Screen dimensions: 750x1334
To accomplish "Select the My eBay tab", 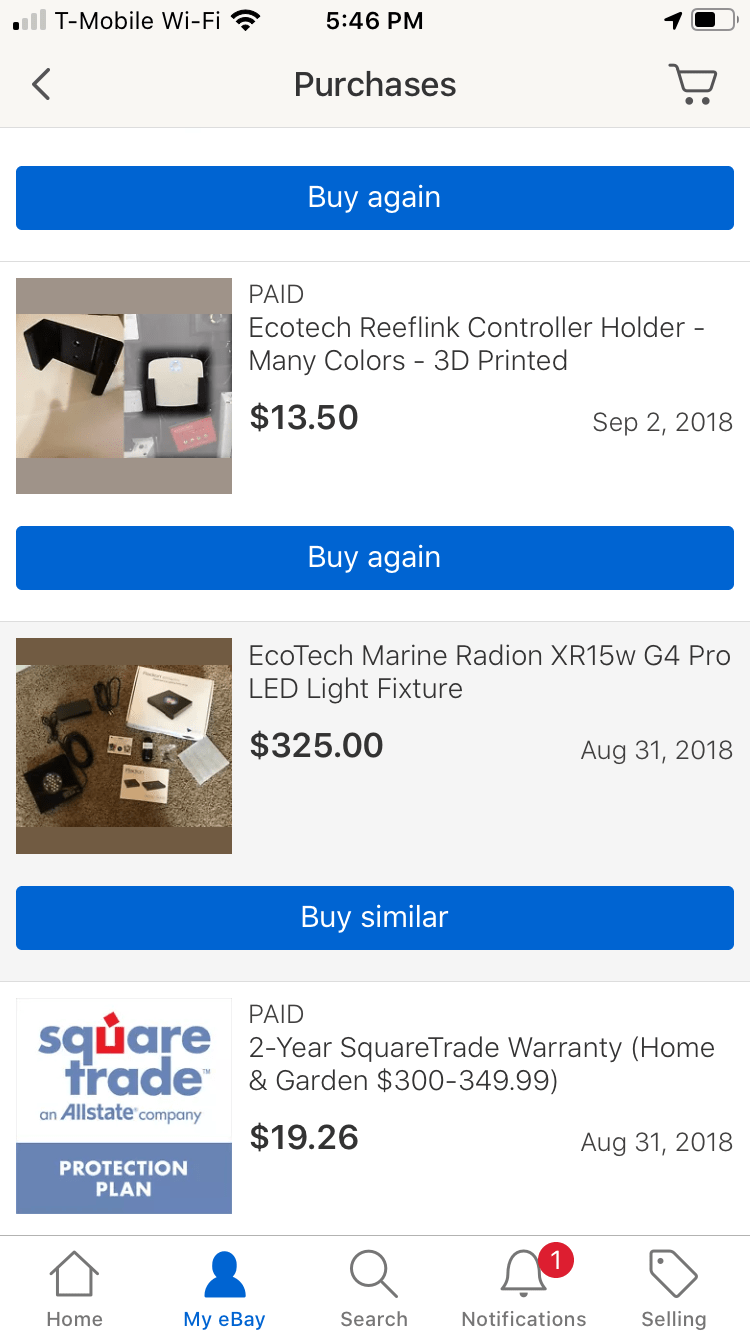I will pyautogui.click(x=224, y=1290).
